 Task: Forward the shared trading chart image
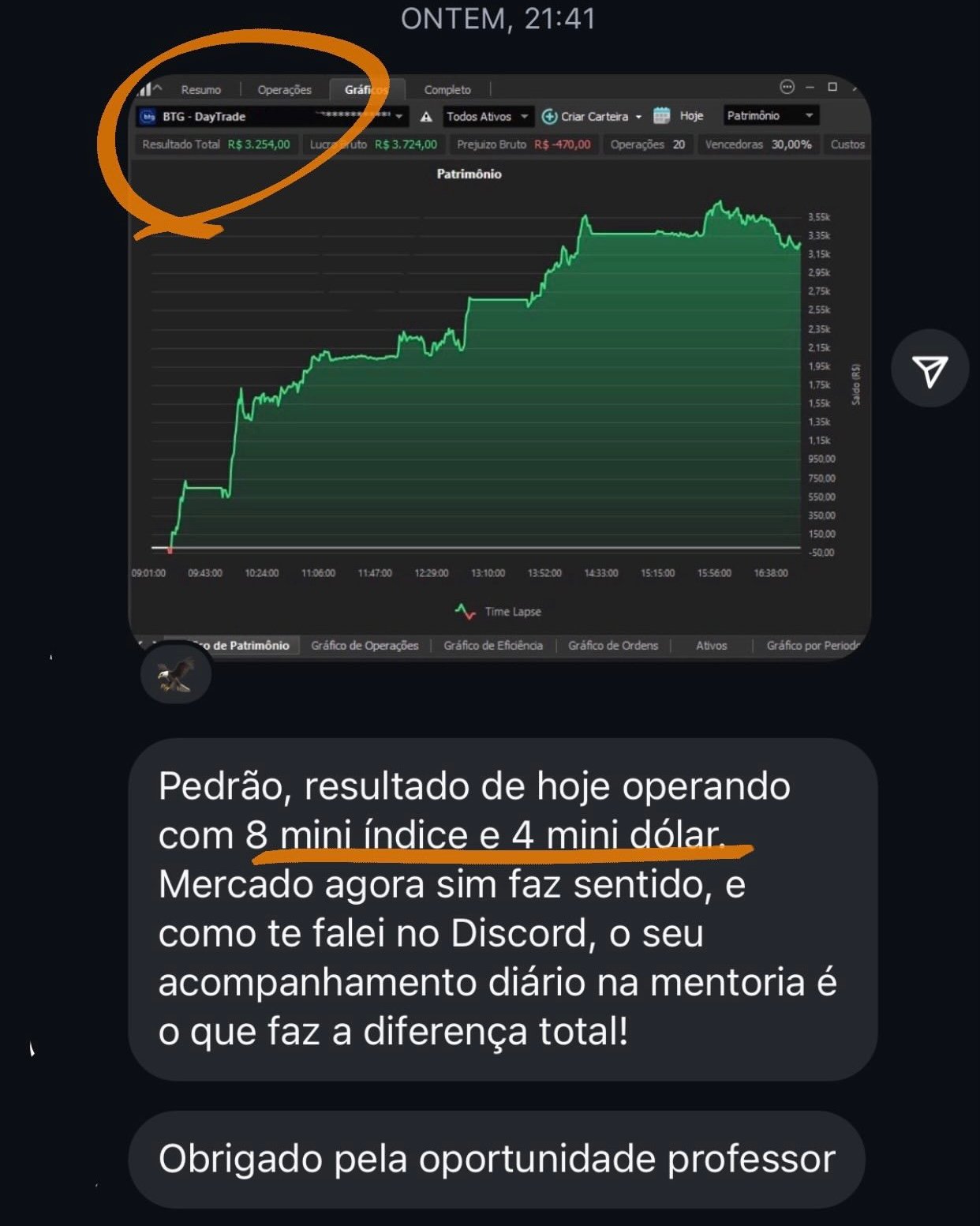pos(930,369)
